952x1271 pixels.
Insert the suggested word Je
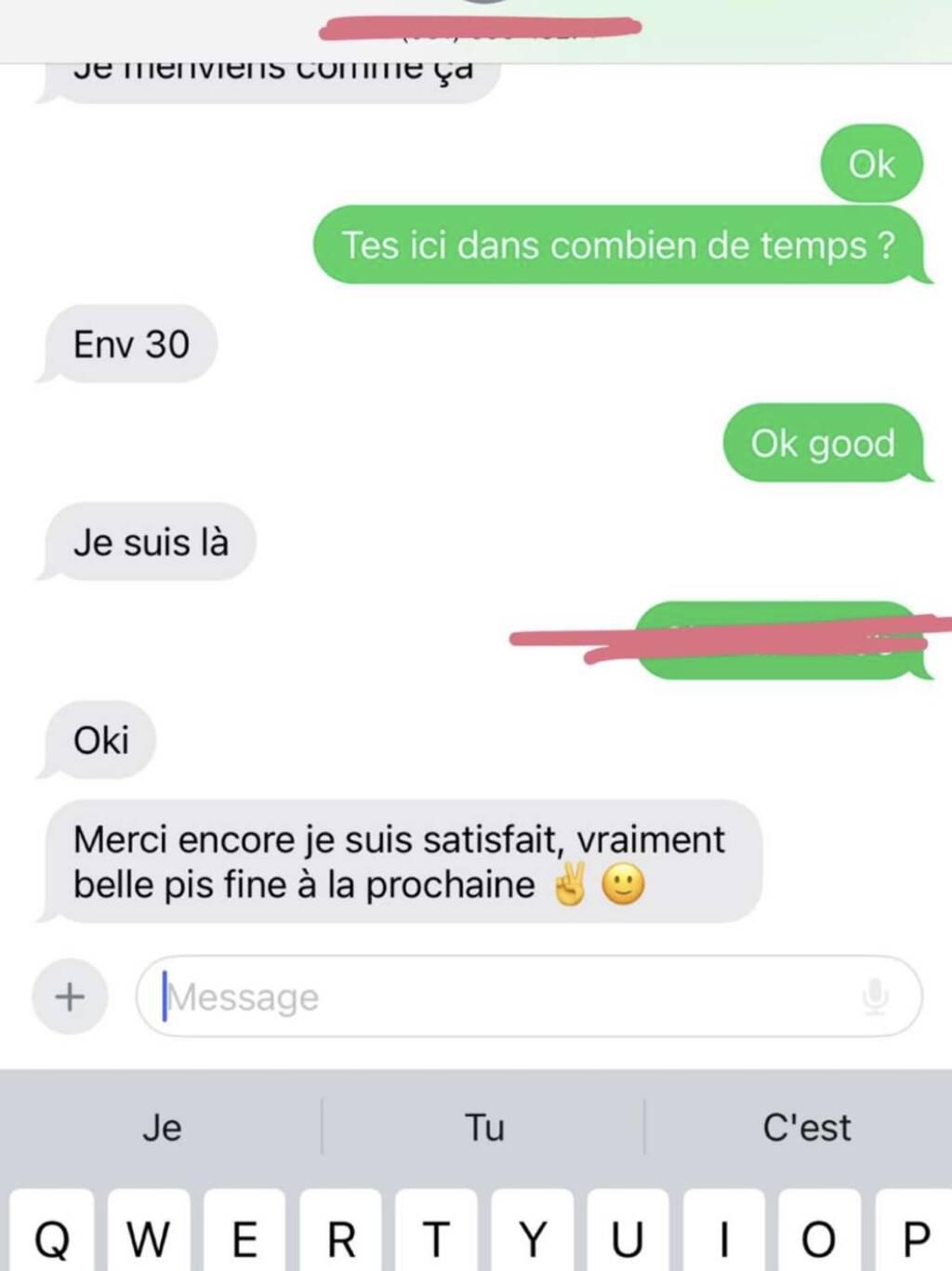pos(162,1128)
